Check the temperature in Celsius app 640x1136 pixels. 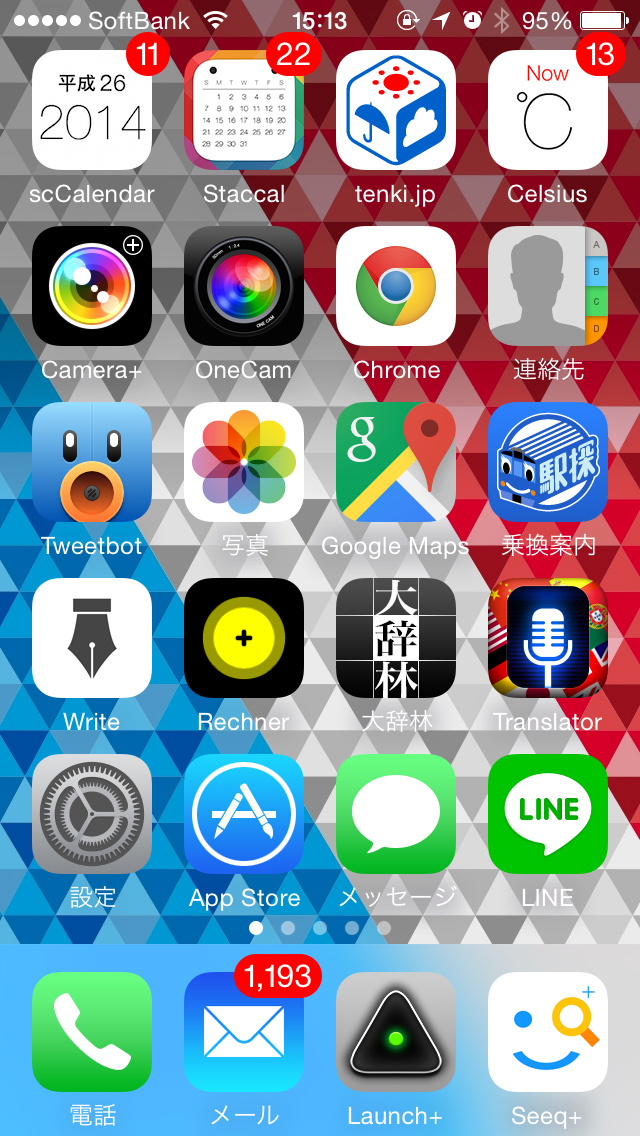pos(548,110)
